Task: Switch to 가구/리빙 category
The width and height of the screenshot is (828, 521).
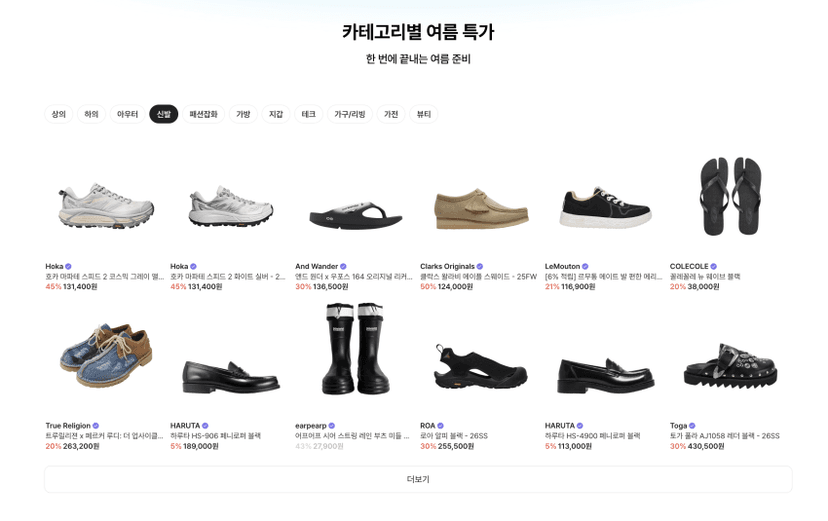Action: [350, 114]
